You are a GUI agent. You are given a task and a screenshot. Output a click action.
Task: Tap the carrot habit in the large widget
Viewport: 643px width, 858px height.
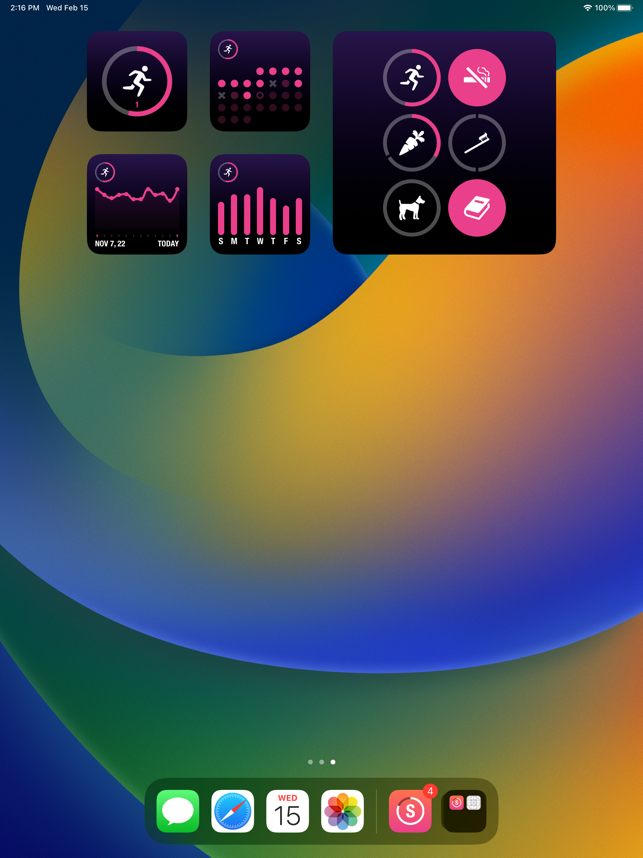(x=412, y=143)
